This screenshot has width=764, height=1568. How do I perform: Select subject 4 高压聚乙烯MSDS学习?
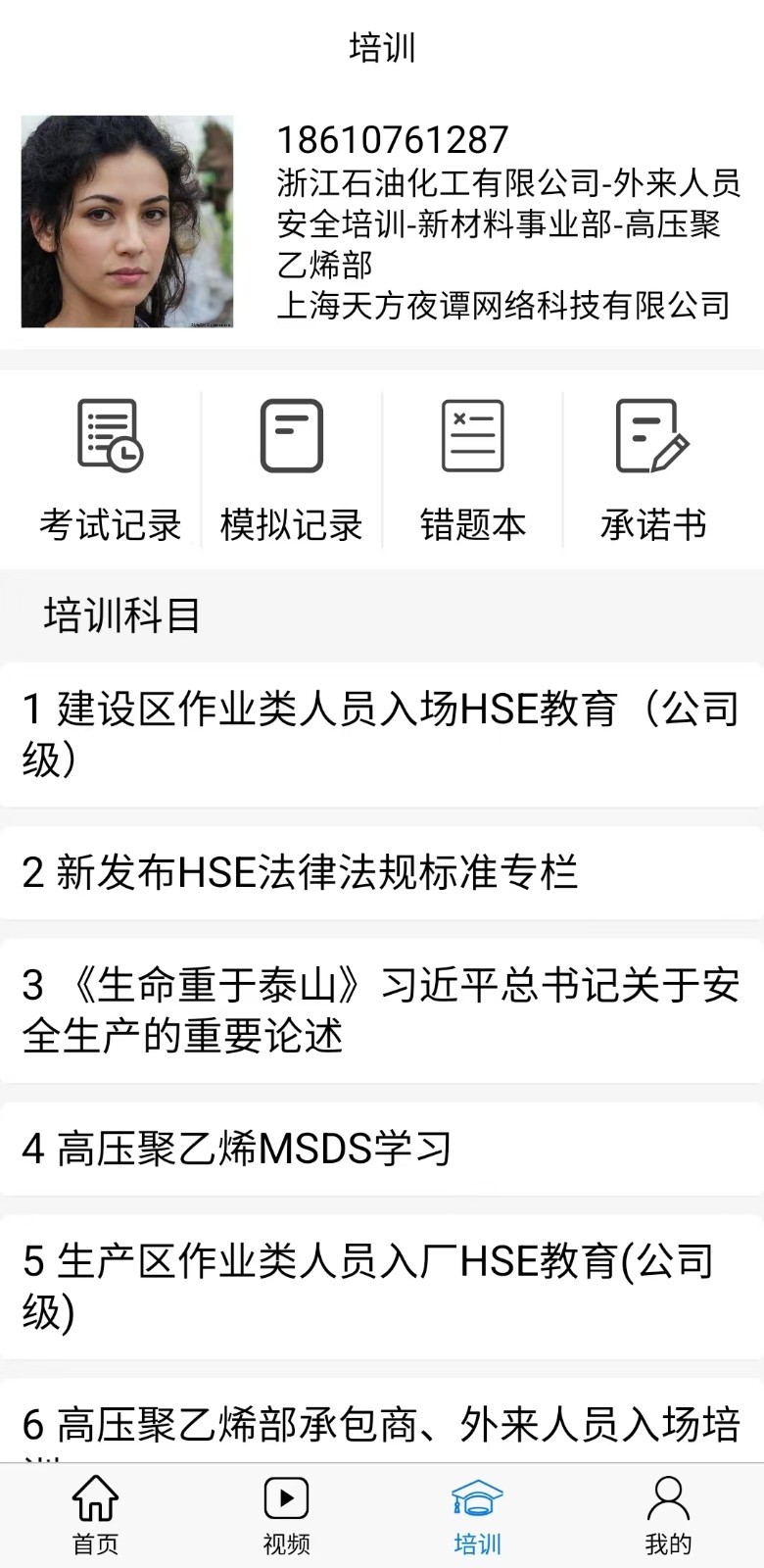point(381,1149)
